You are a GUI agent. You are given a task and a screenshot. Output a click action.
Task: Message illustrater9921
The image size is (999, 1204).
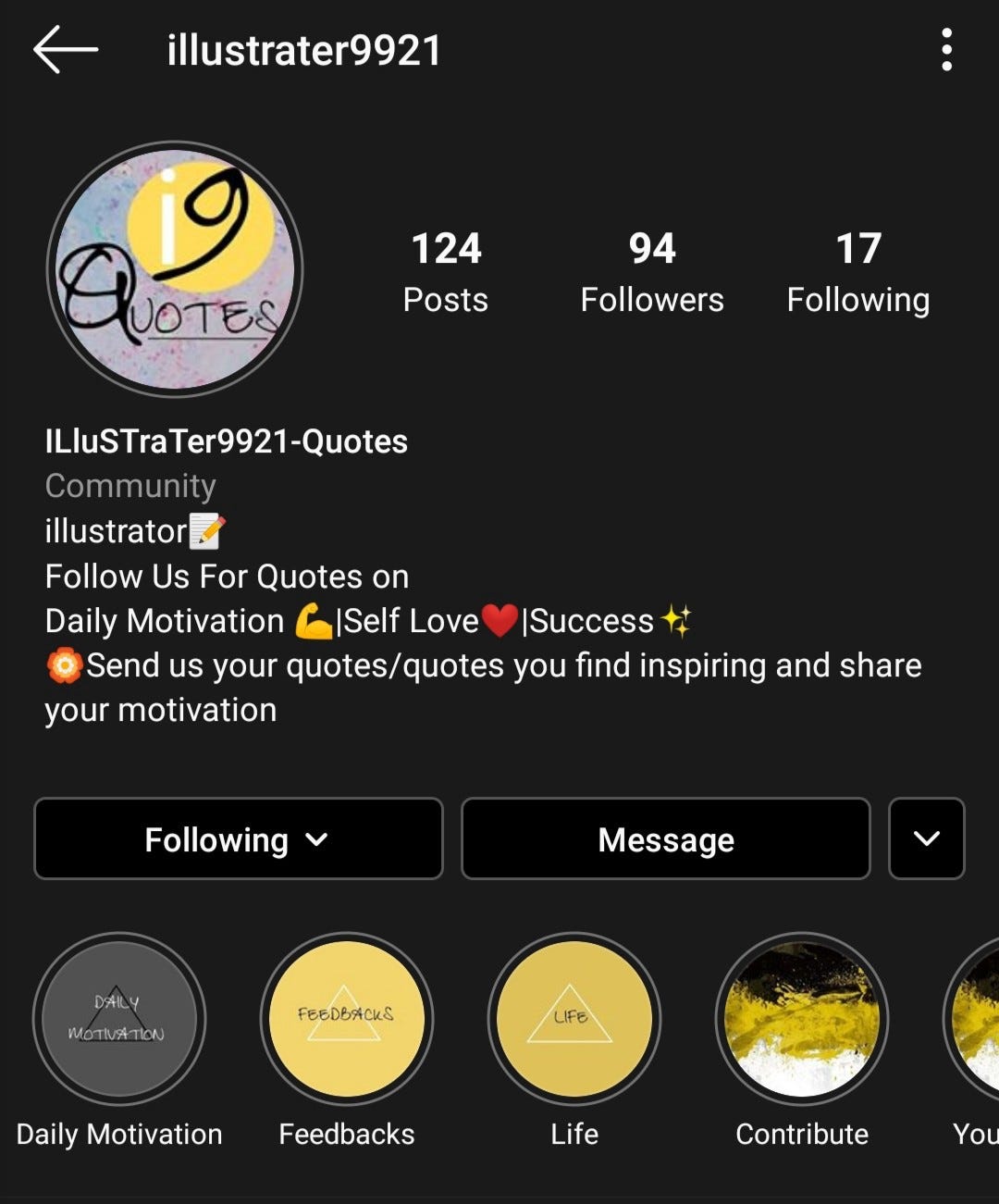(x=665, y=839)
